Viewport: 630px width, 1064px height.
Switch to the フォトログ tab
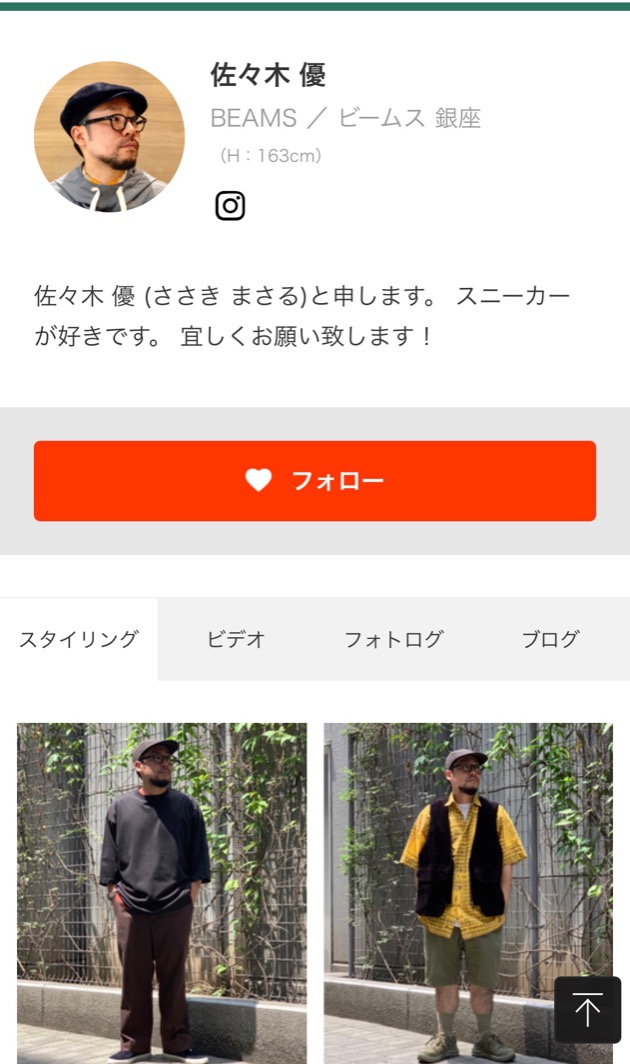[x=393, y=640]
